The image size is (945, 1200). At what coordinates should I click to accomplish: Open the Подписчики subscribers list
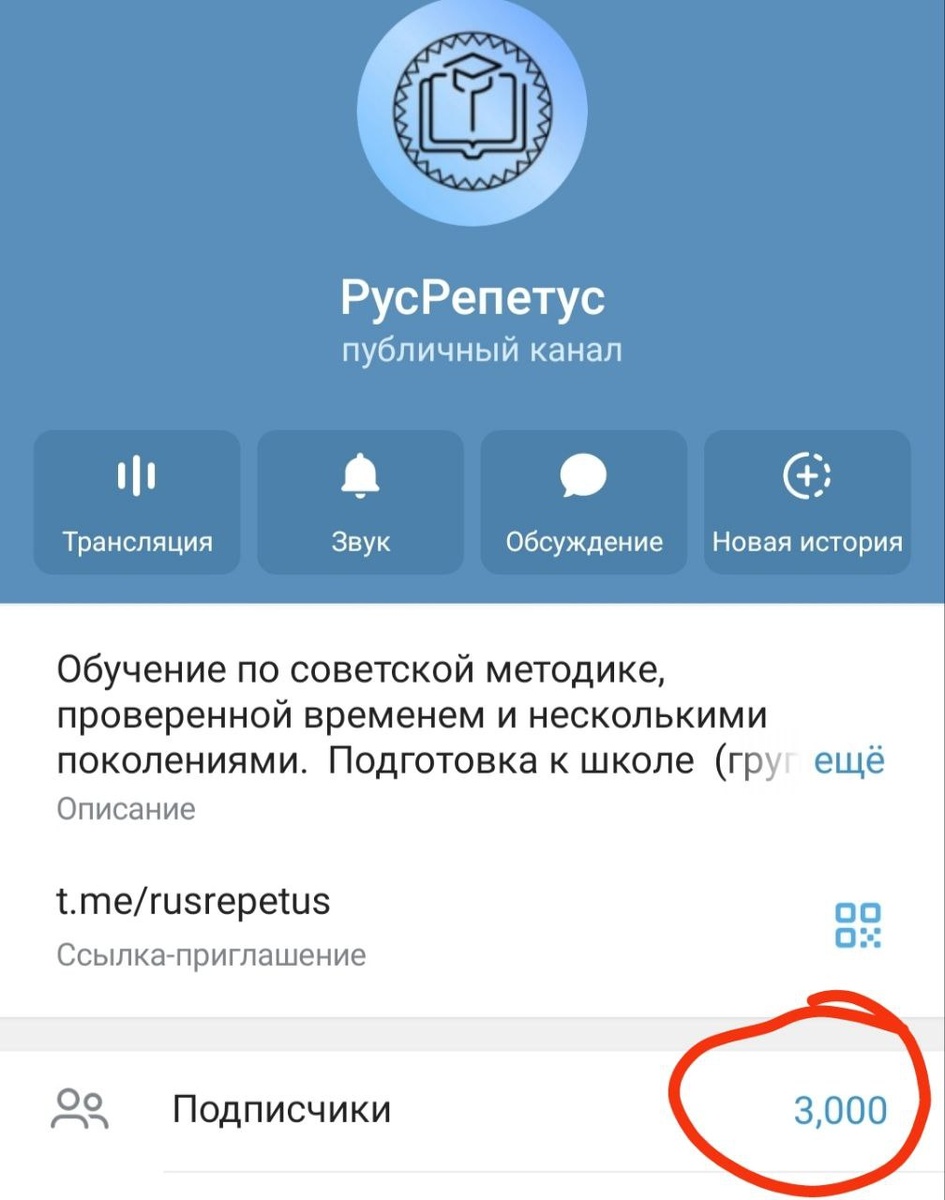click(472, 1110)
